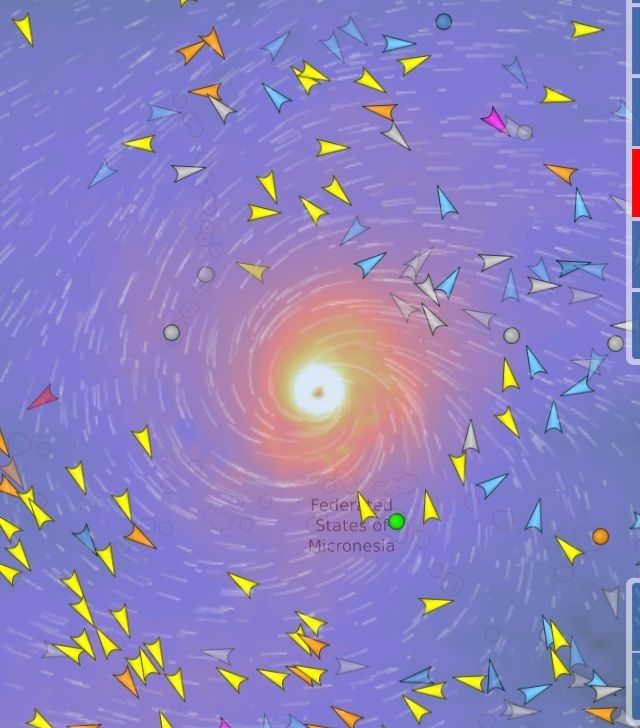The width and height of the screenshot is (640, 728).
Task: Tap the green circle marker near Micronesia
Action: coord(396,521)
